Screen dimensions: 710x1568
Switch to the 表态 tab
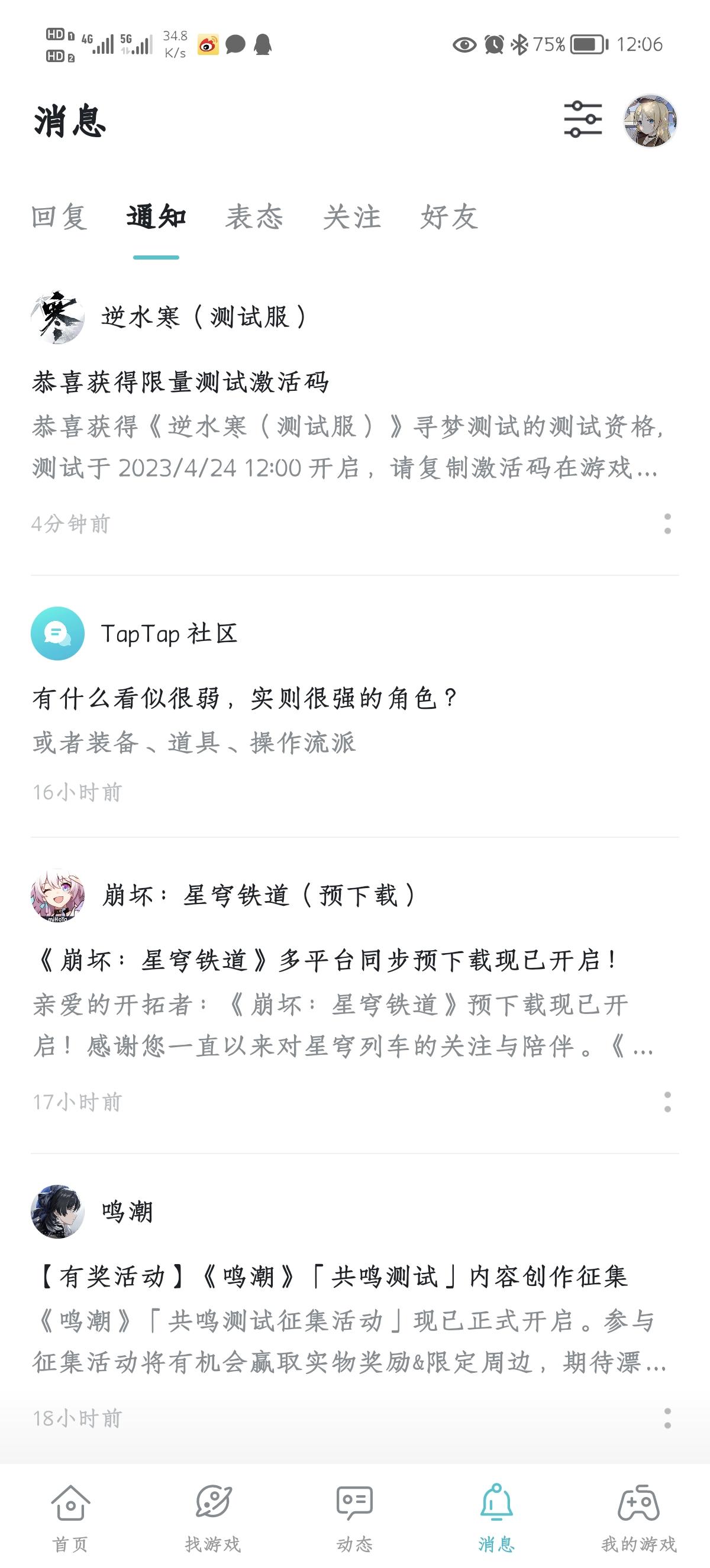pyautogui.click(x=254, y=219)
